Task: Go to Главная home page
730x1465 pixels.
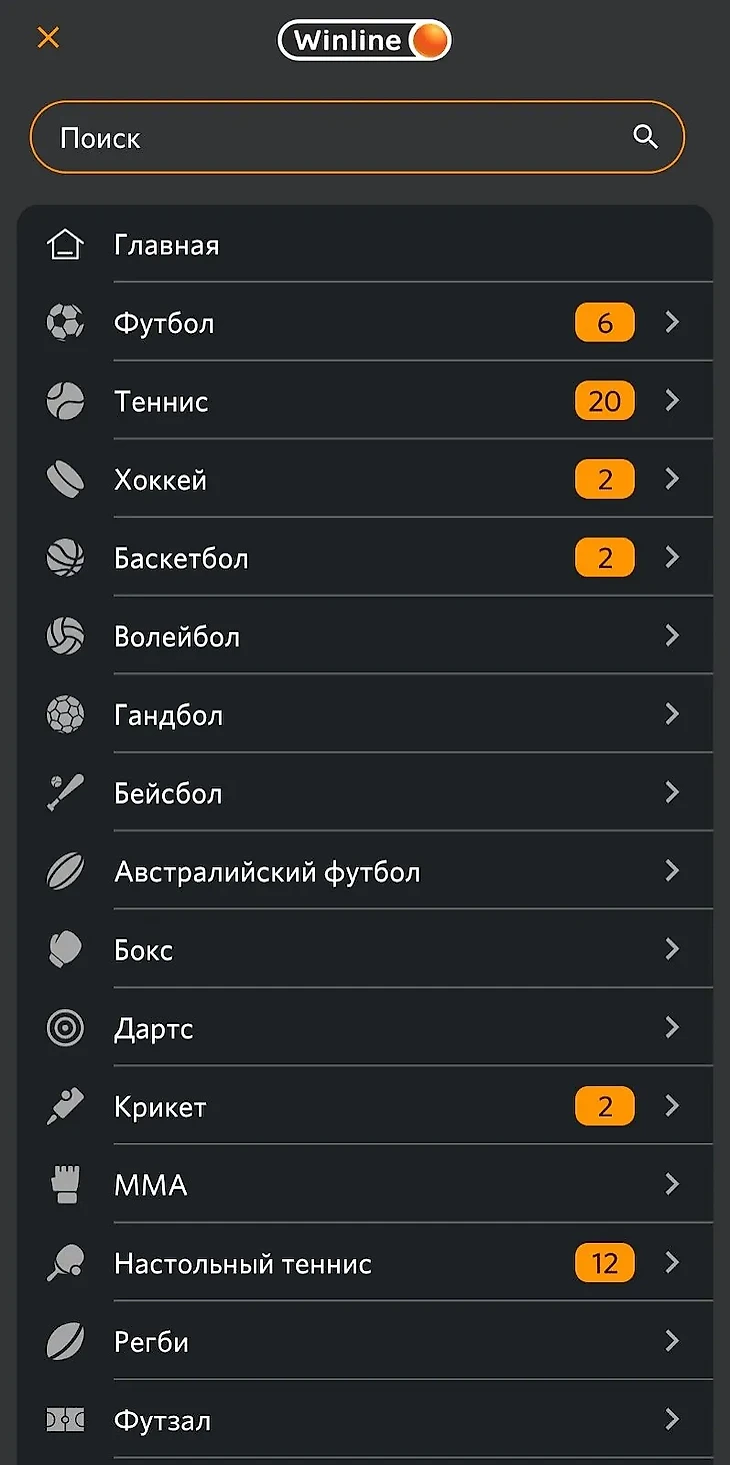Action: point(167,245)
